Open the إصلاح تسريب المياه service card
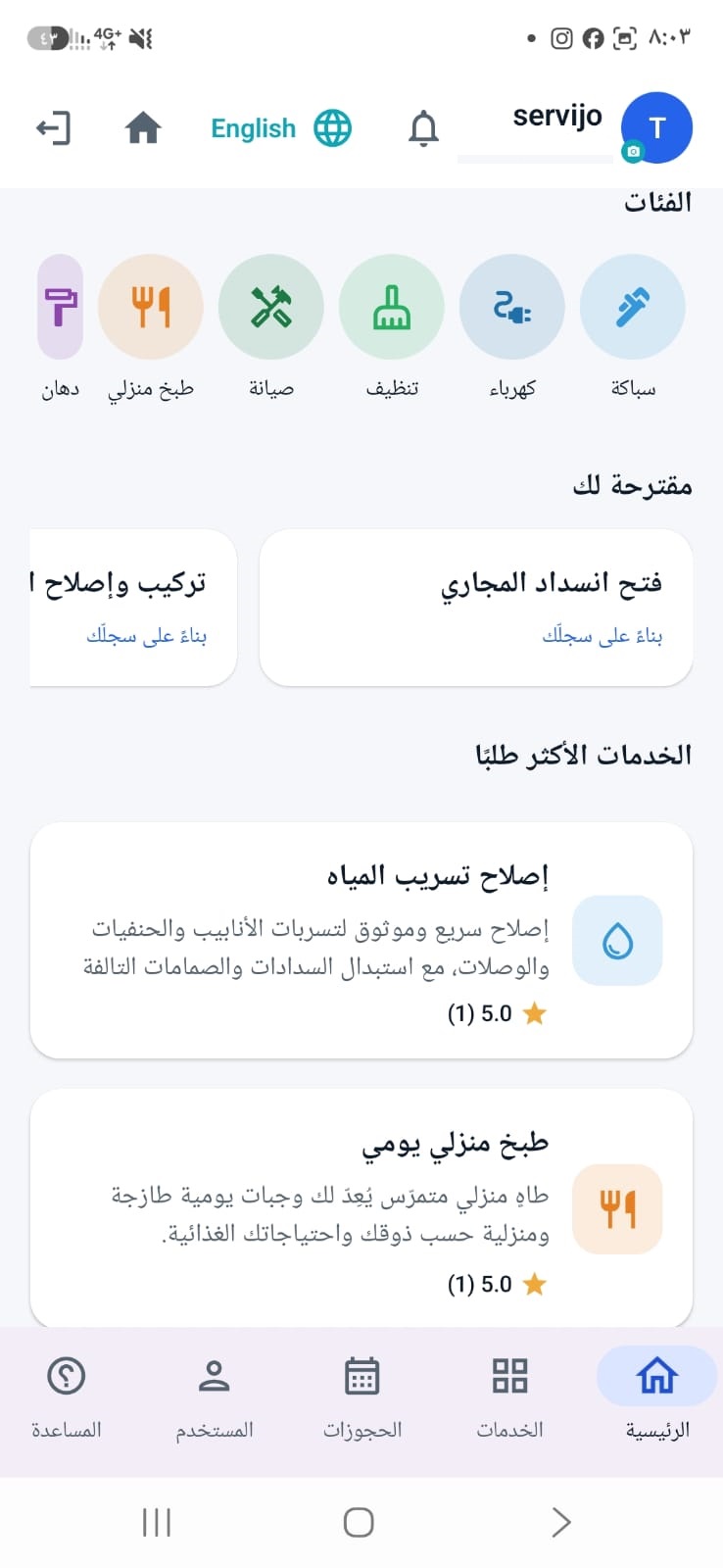The image size is (723, 1568). [x=361, y=941]
